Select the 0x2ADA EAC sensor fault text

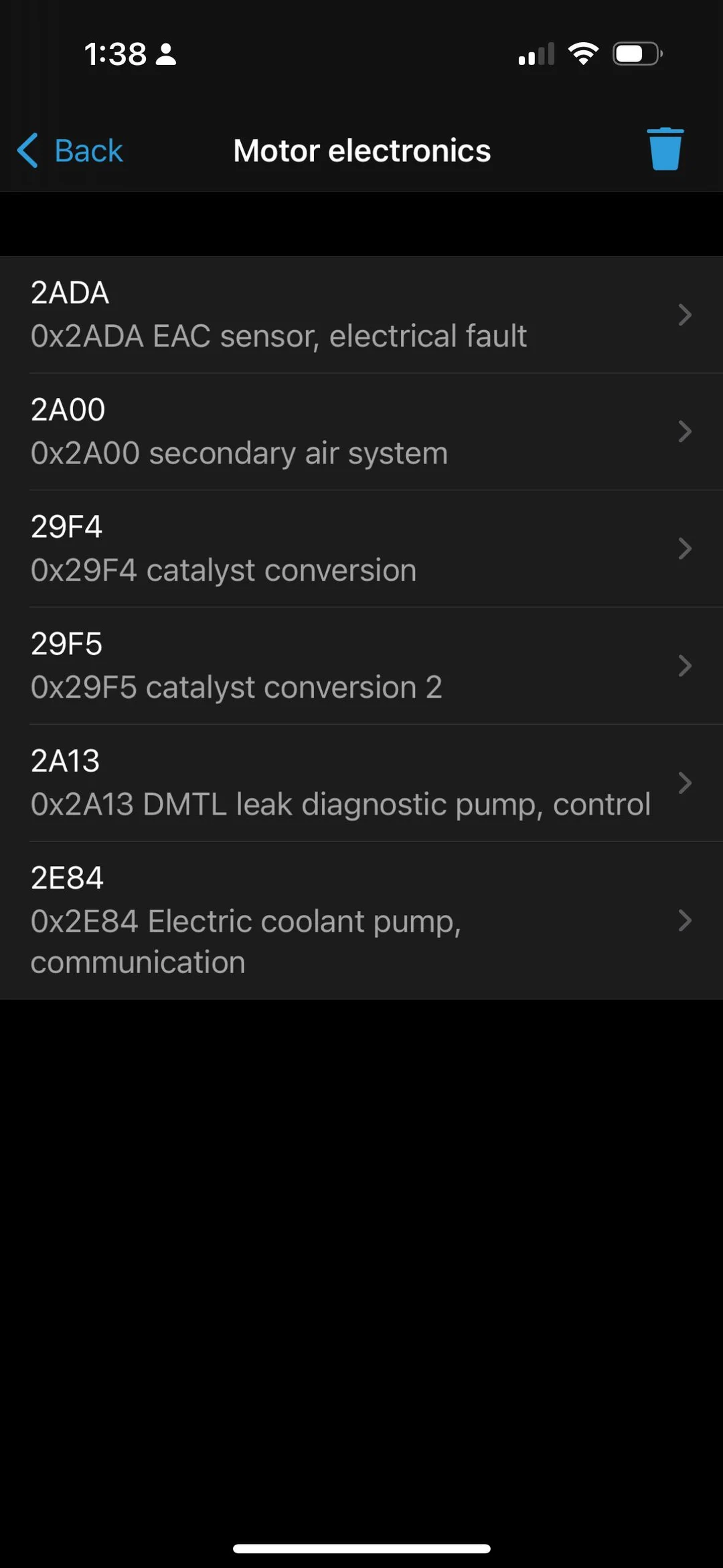click(x=279, y=336)
